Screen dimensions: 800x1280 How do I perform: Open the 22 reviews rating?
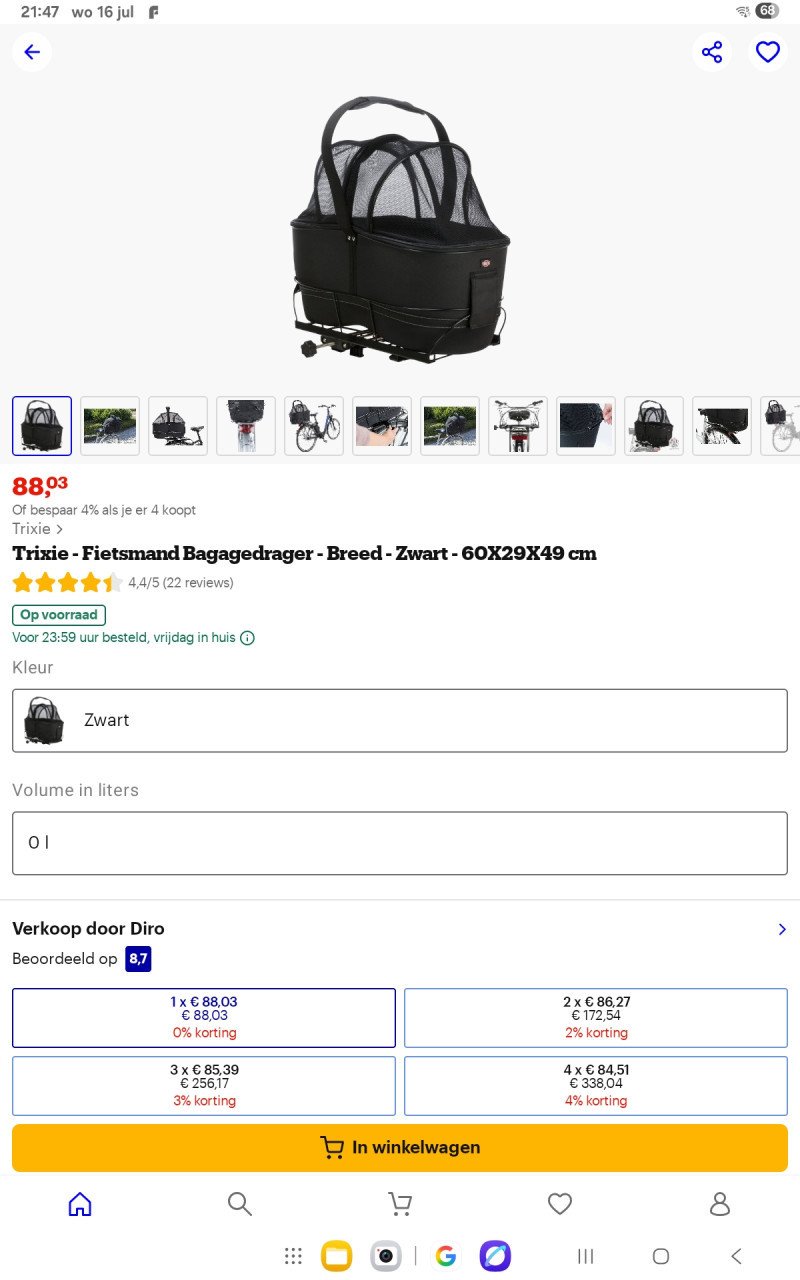[x=180, y=583]
